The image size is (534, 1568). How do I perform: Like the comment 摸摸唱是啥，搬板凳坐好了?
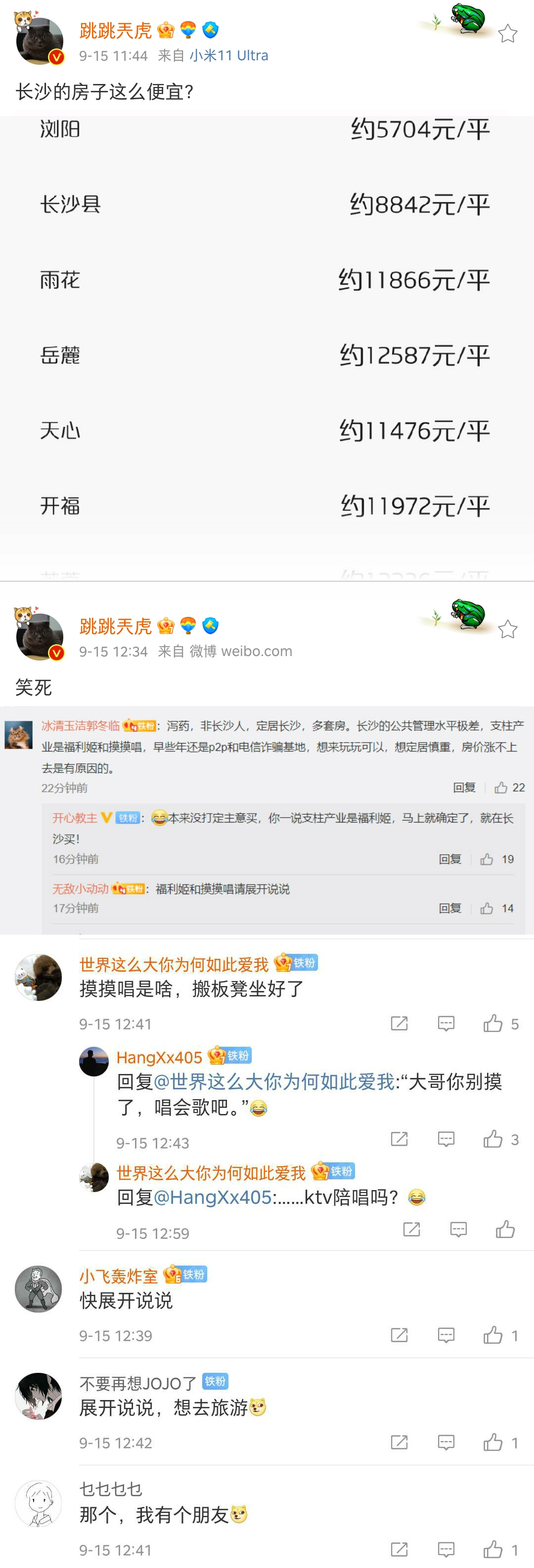coord(493,1024)
